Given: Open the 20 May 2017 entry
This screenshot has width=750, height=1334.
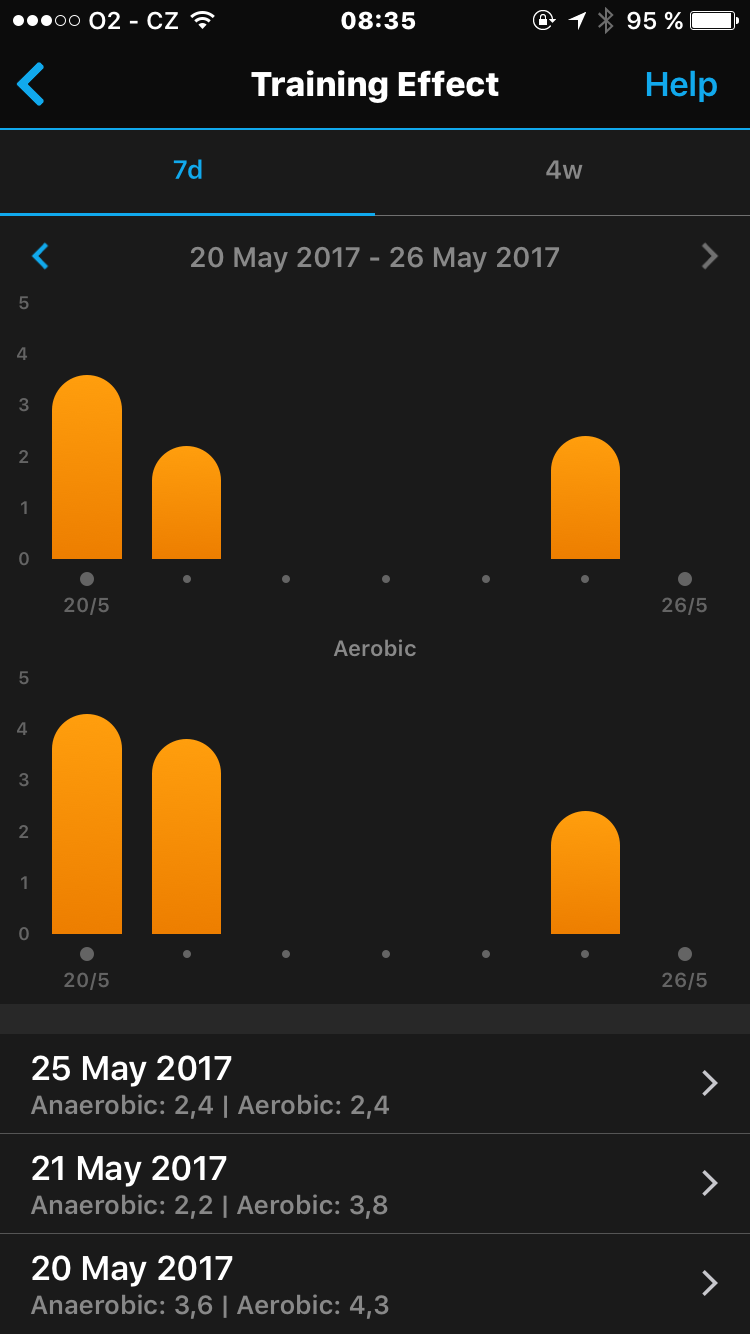Looking at the screenshot, I should click(375, 1284).
